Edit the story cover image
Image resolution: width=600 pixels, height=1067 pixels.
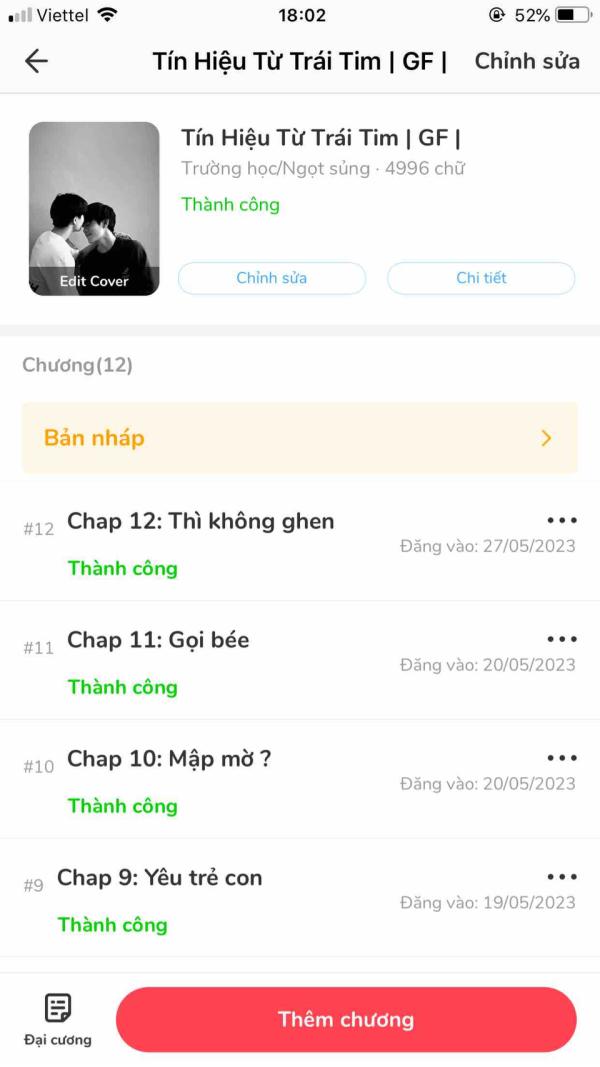click(94, 209)
